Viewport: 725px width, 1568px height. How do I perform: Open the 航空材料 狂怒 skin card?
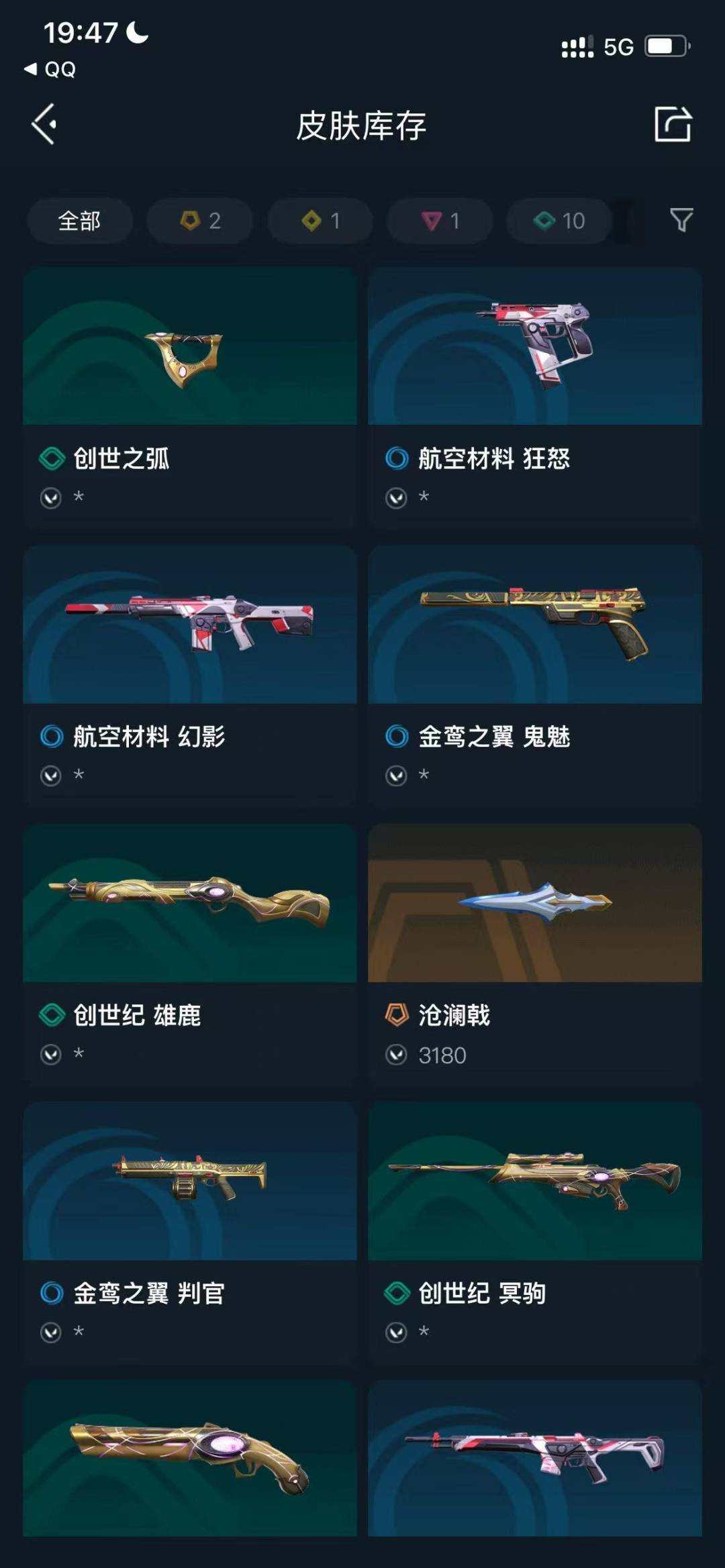click(535, 396)
